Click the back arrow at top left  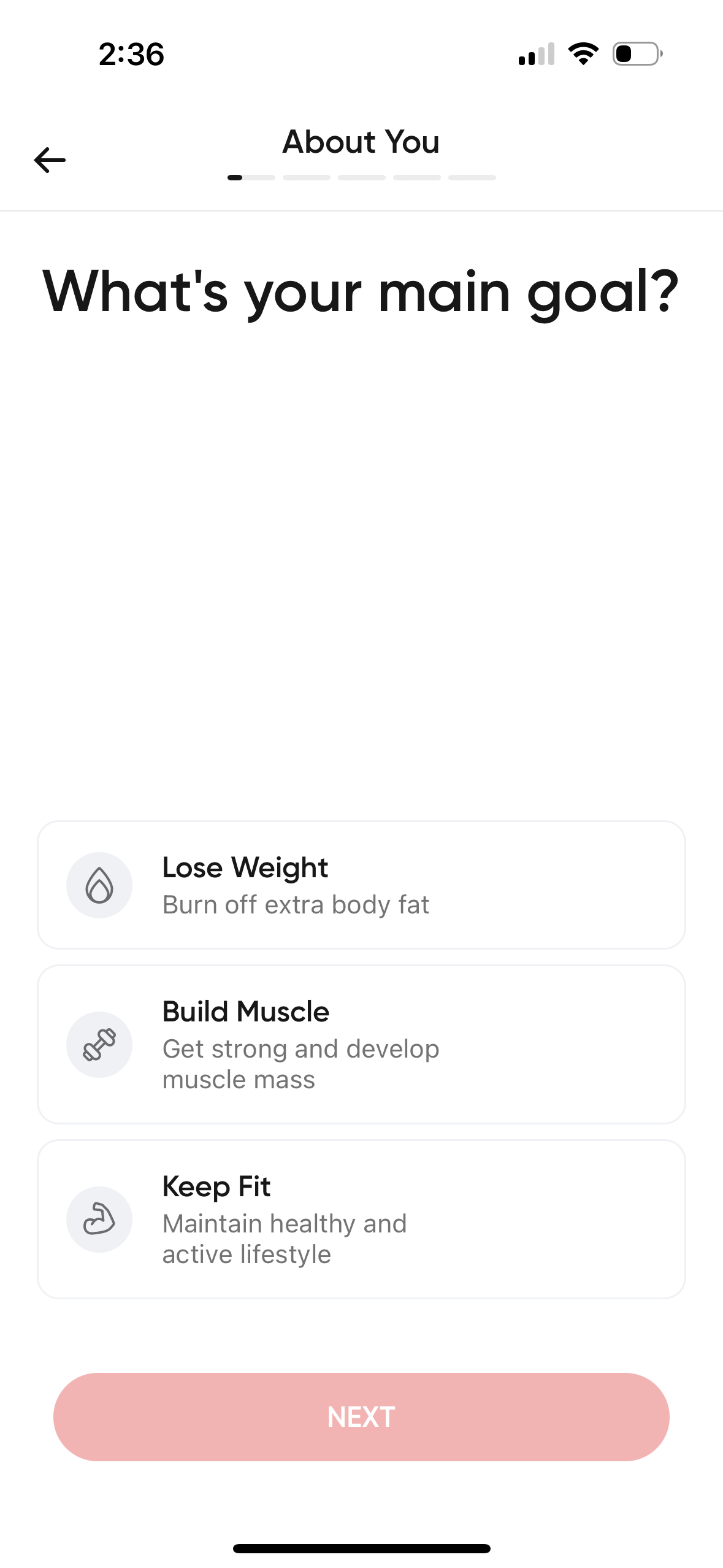coord(49,159)
